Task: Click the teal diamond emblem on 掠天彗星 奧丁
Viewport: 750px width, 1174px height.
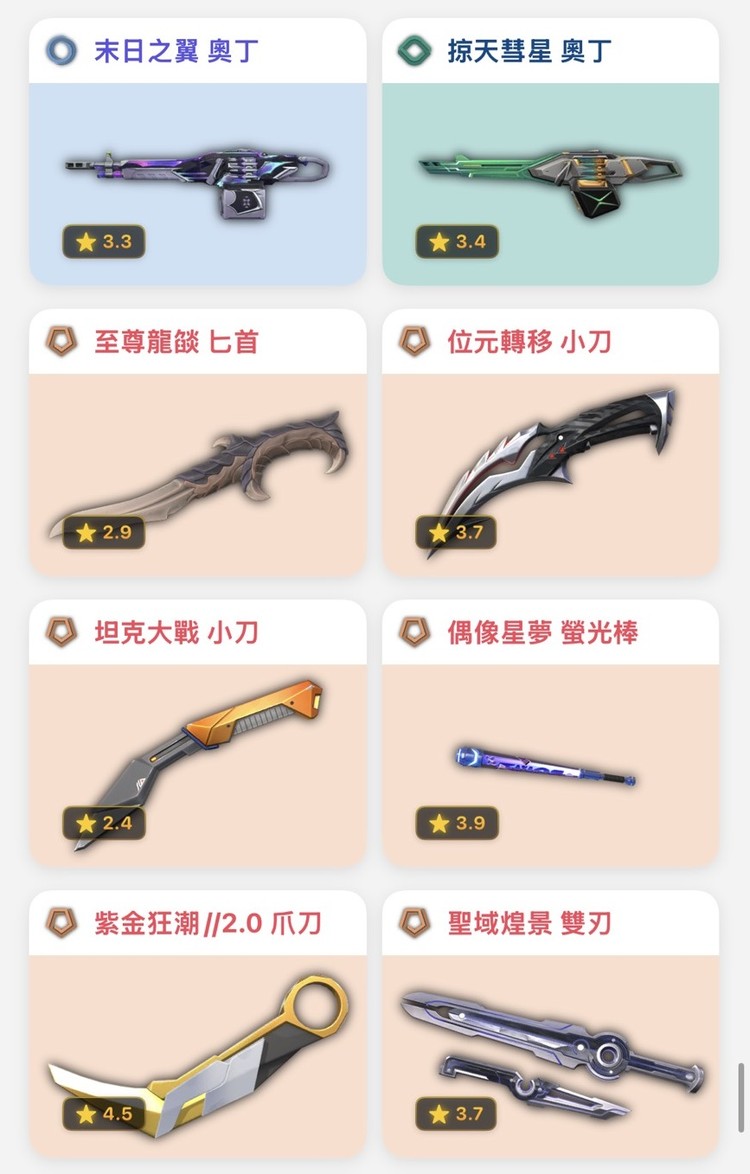Action: coord(413,48)
